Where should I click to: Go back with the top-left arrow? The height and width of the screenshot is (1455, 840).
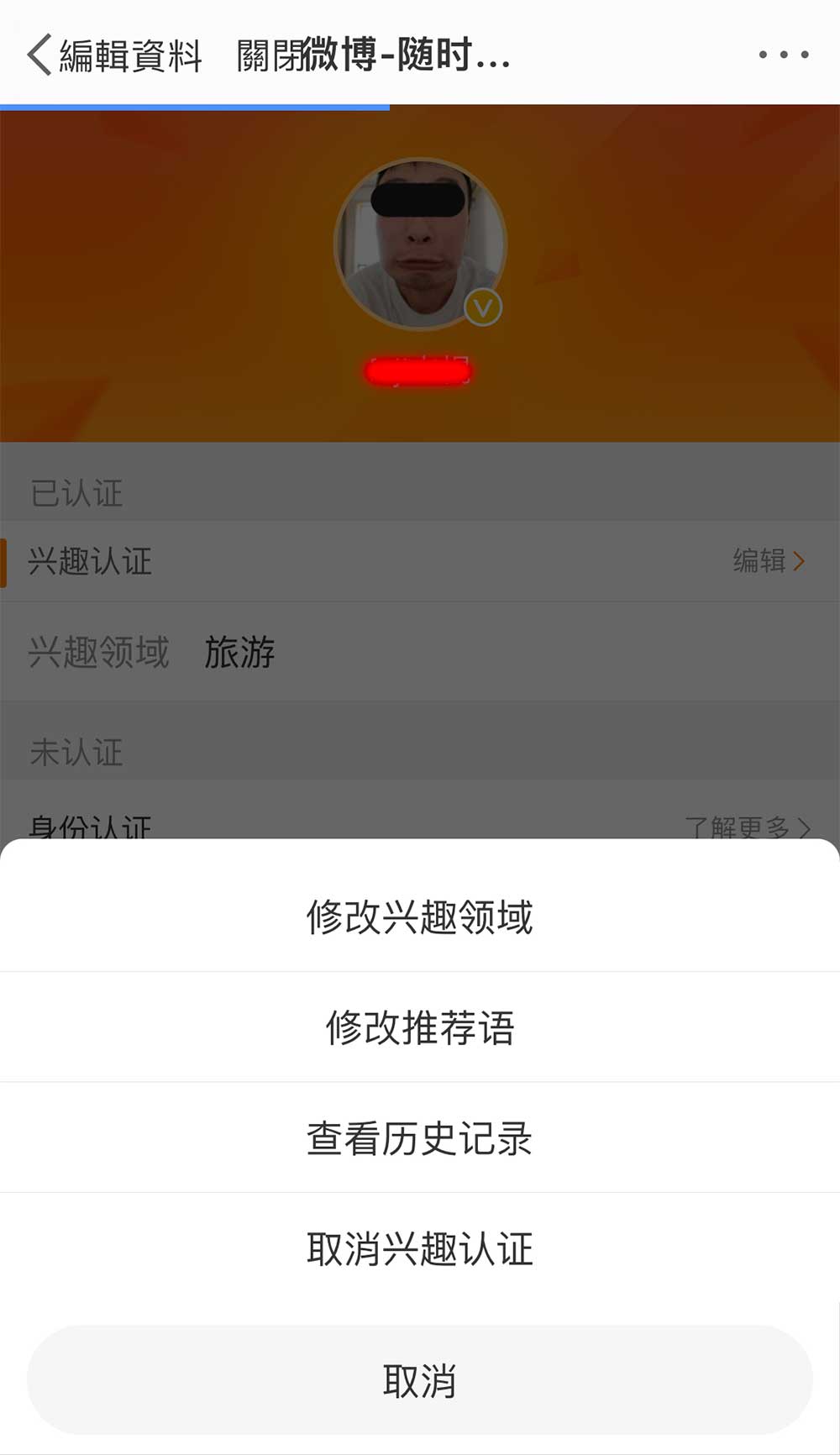(x=39, y=55)
